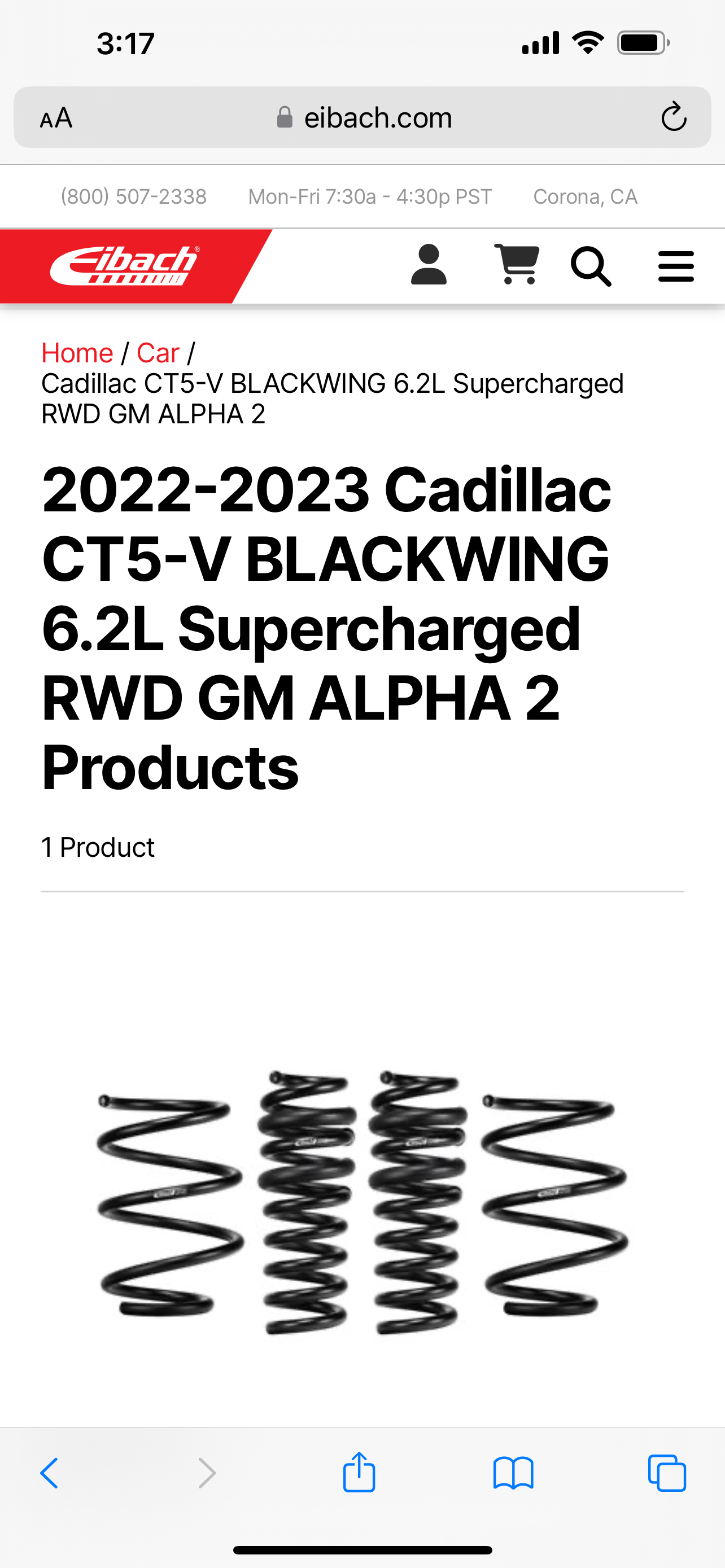Open Safari bookmarks
The height and width of the screenshot is (1568, 725).
click(x=513, y=1473)
